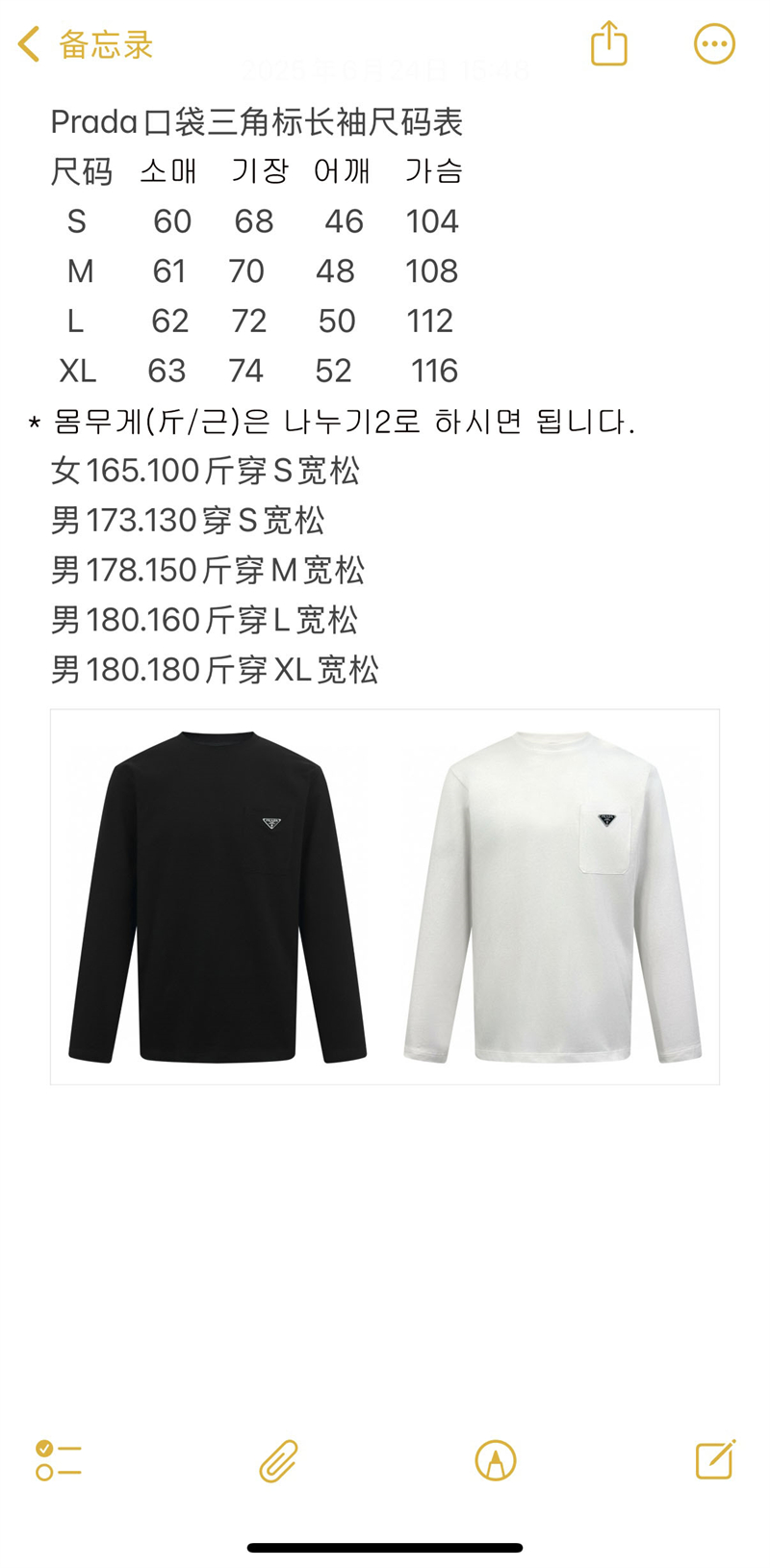The height and width of the screenshot is (1568, 770).
Task: Compose a new note
Action: (x=715, y=1460)
